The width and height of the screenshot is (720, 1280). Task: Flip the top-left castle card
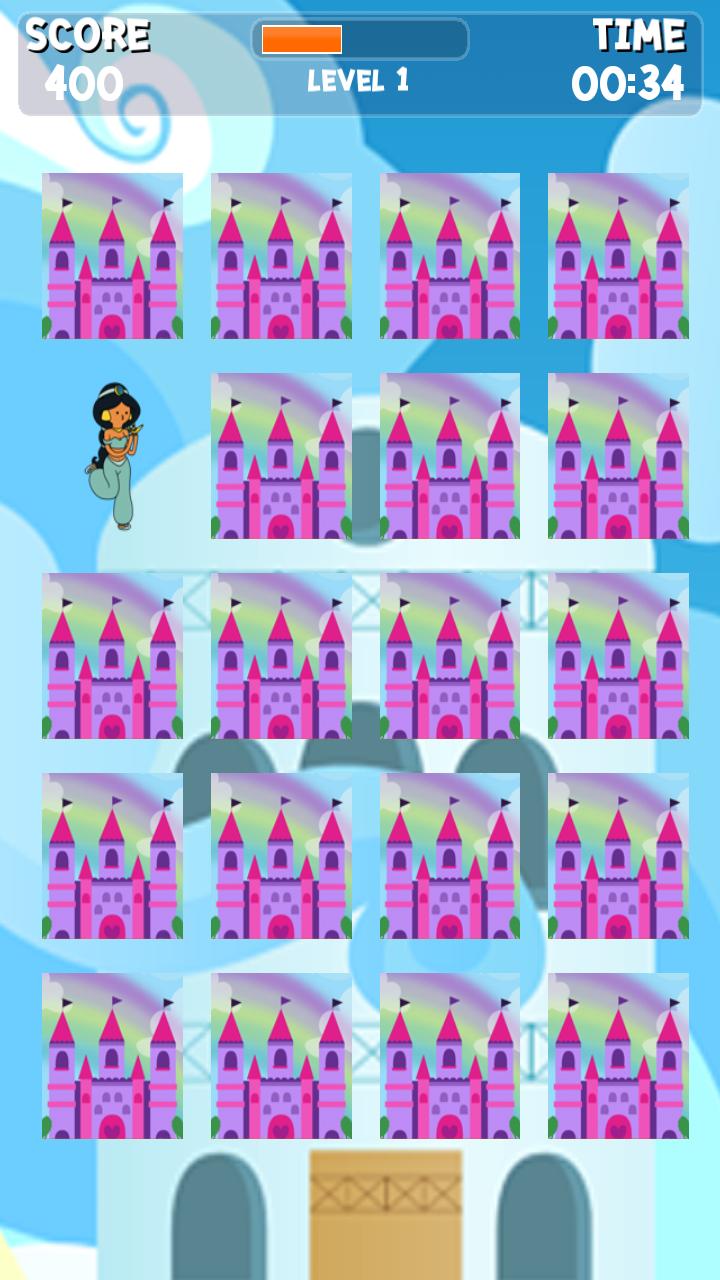113,257
